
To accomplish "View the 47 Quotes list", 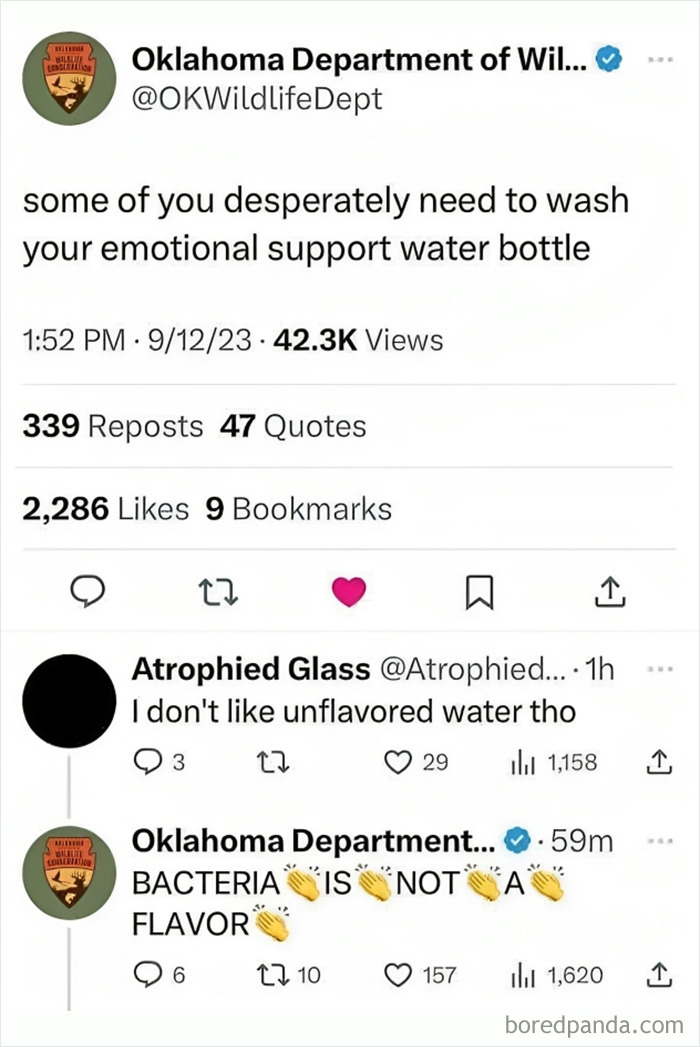I will pyautogui.click(x=292, y=427).
